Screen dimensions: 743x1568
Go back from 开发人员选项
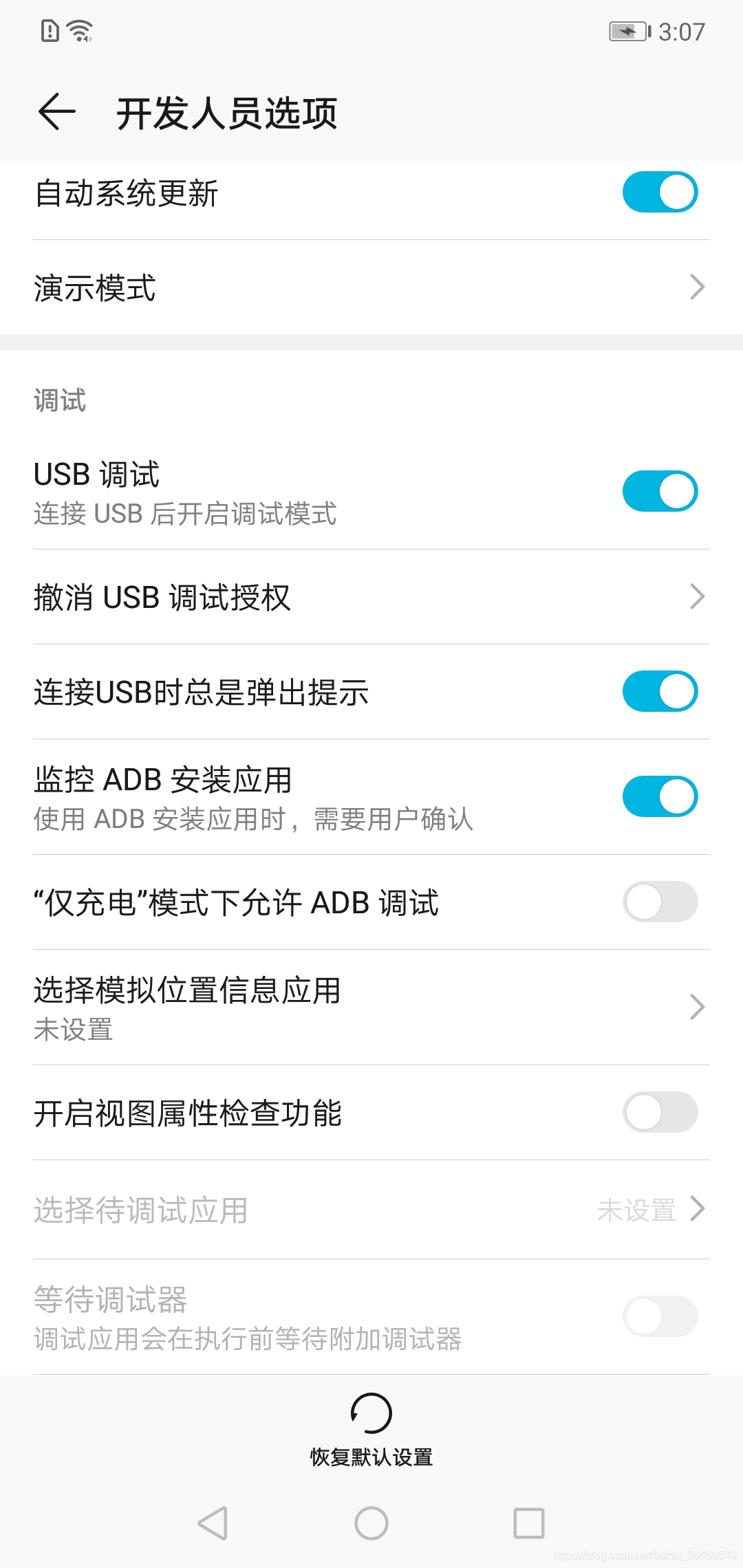(x=57, y=112)
